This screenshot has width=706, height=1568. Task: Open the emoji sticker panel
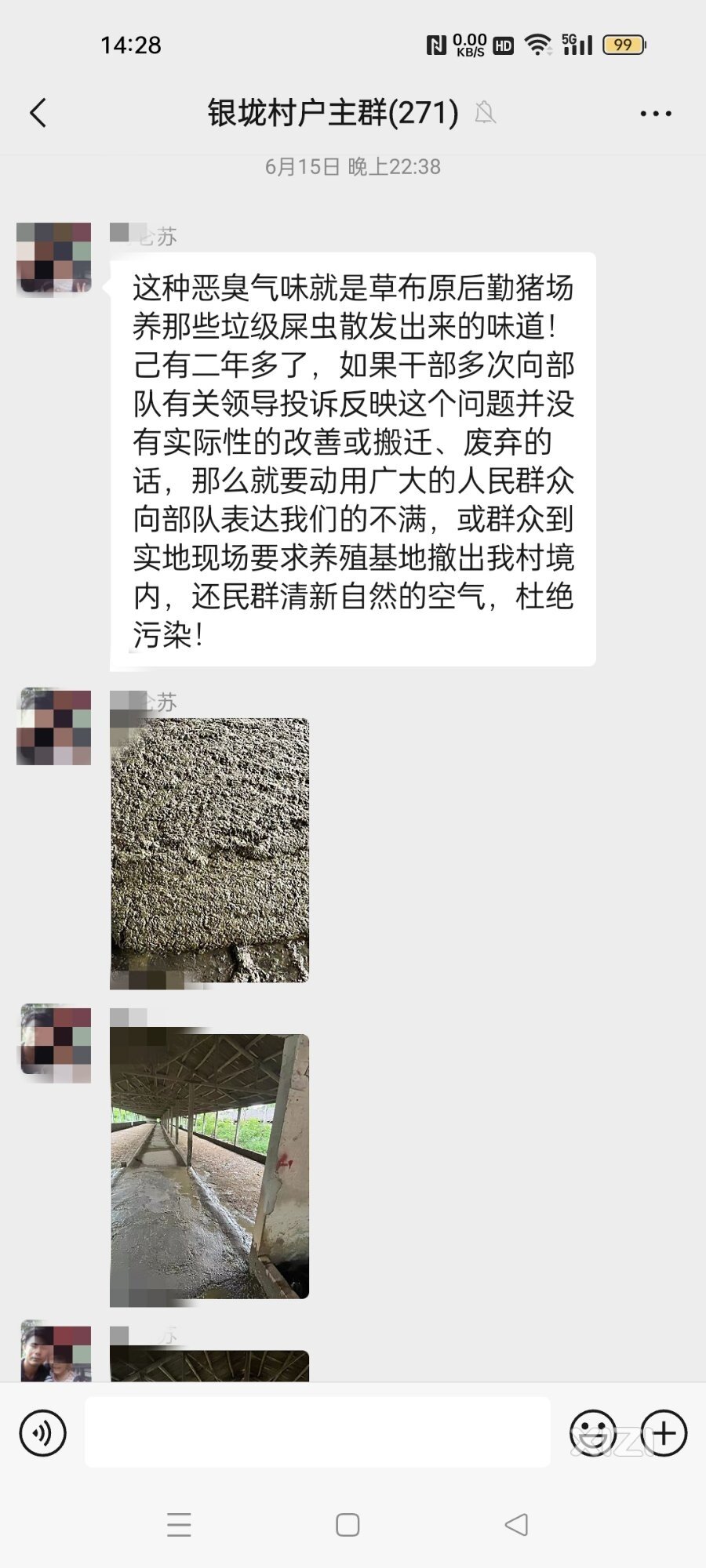pos(592,1433)
